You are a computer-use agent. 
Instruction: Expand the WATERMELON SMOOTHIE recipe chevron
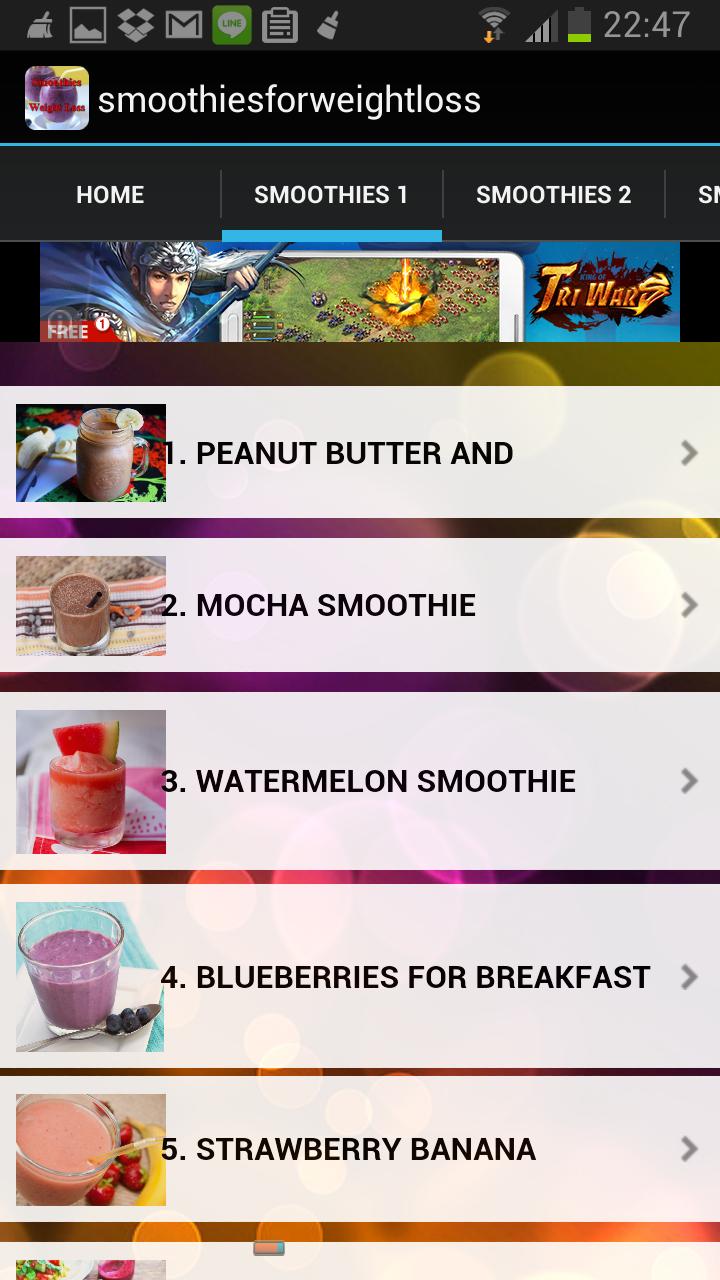[689, 781]
